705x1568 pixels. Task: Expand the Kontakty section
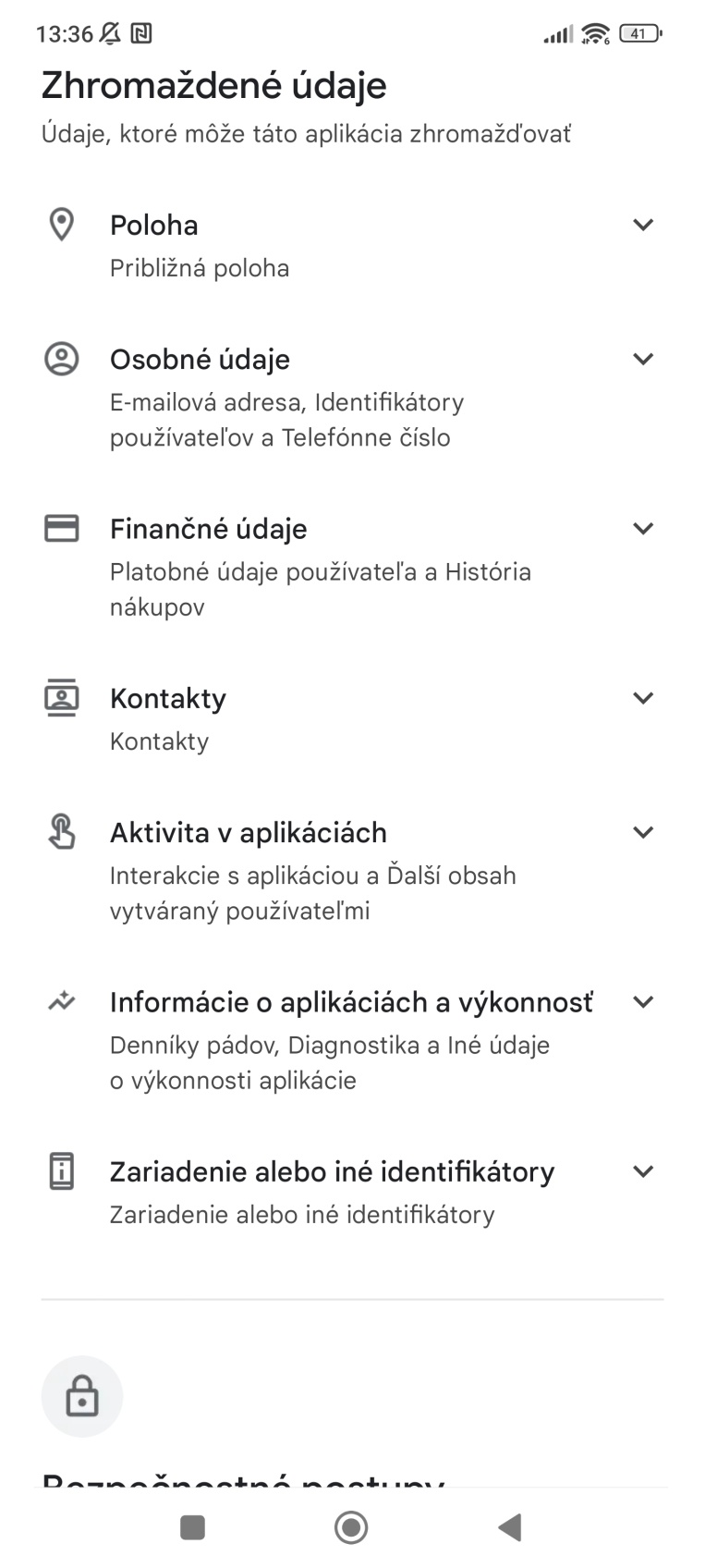(x=643, y=698)
